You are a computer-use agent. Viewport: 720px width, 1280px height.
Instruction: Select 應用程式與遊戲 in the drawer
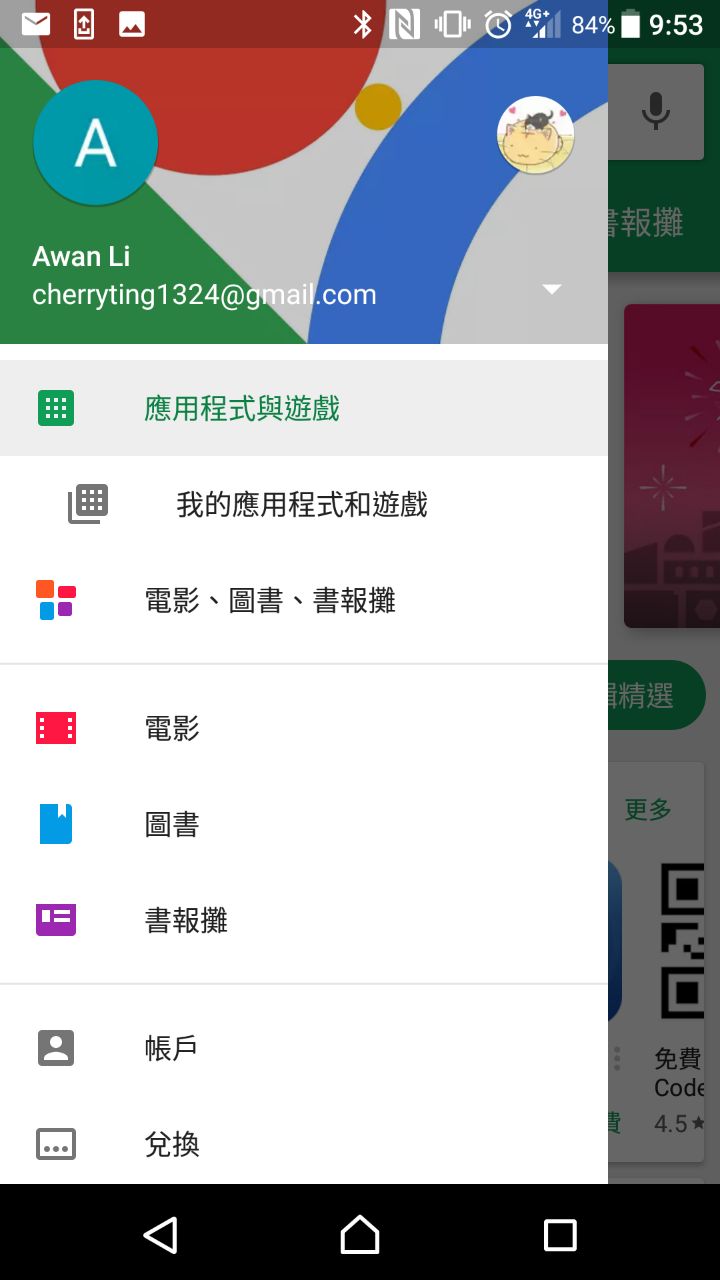click(304, 408)
